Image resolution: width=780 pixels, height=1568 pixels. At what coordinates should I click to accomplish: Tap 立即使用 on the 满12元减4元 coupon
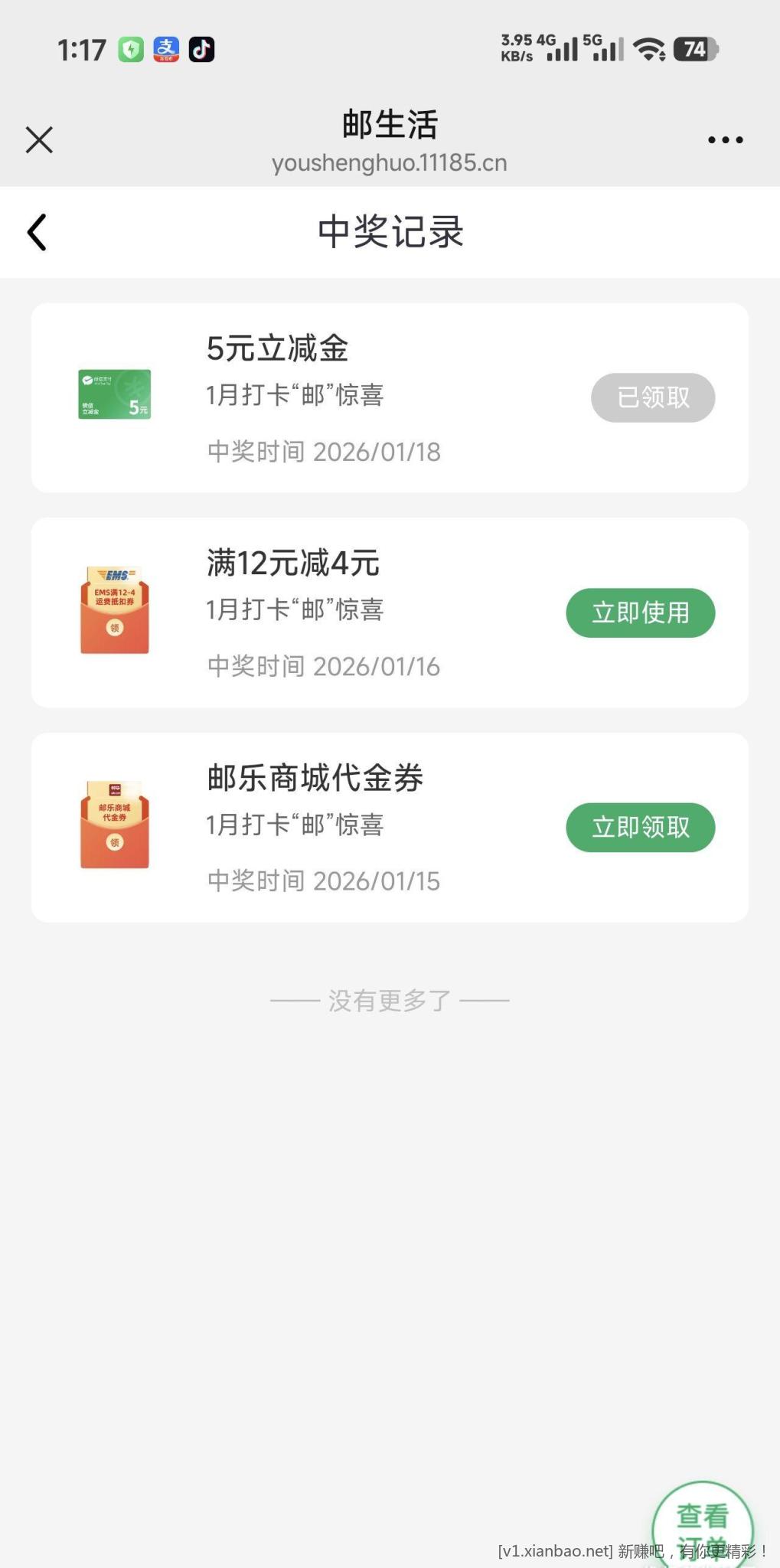point(640,612)
